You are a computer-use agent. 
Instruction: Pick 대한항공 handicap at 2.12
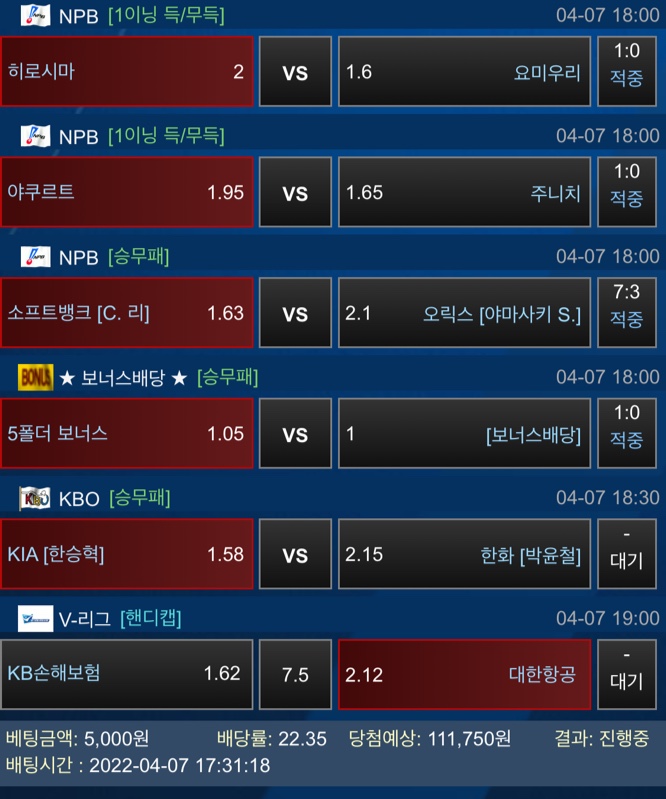click(464, 674)
